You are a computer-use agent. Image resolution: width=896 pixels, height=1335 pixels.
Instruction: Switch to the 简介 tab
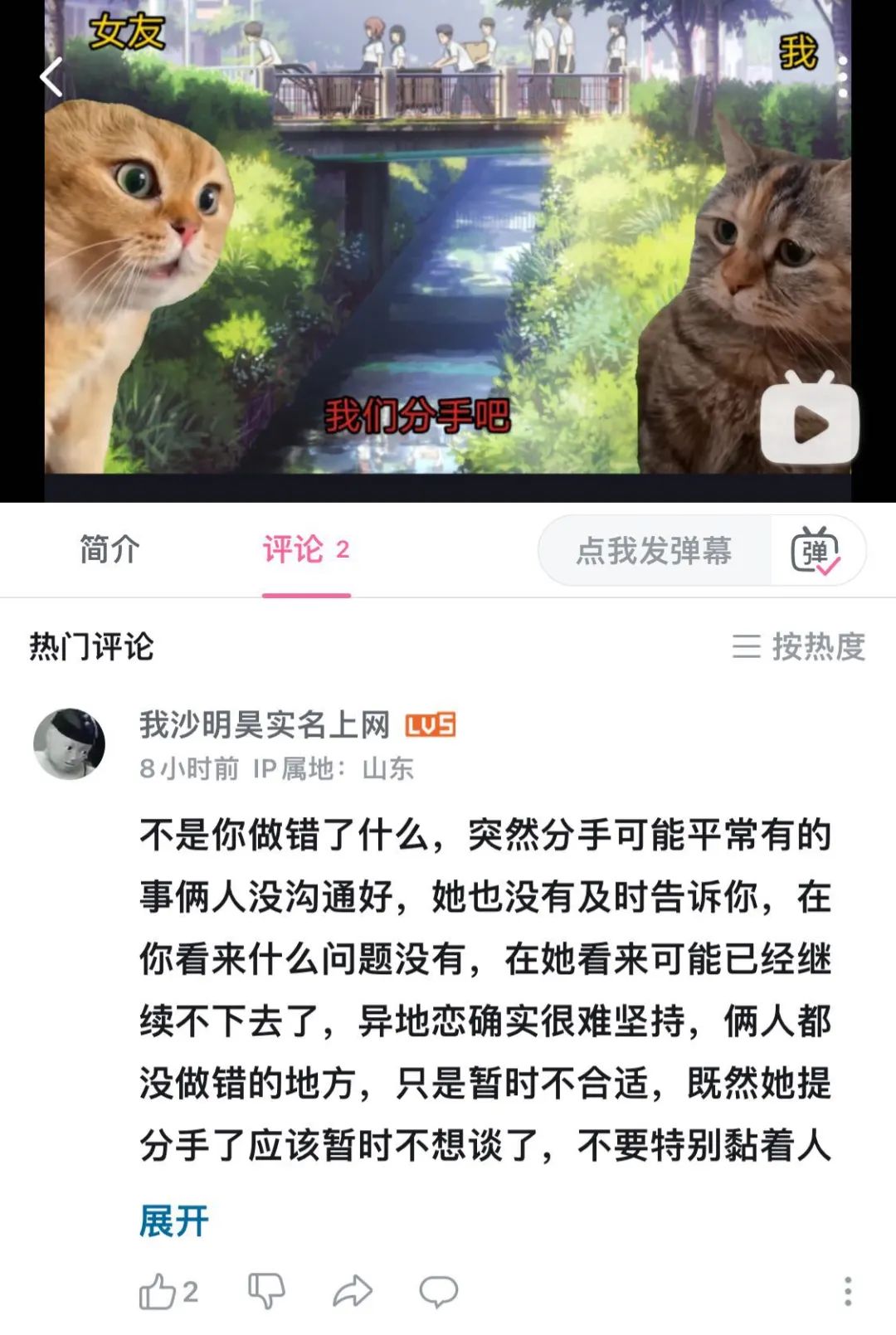110,550
